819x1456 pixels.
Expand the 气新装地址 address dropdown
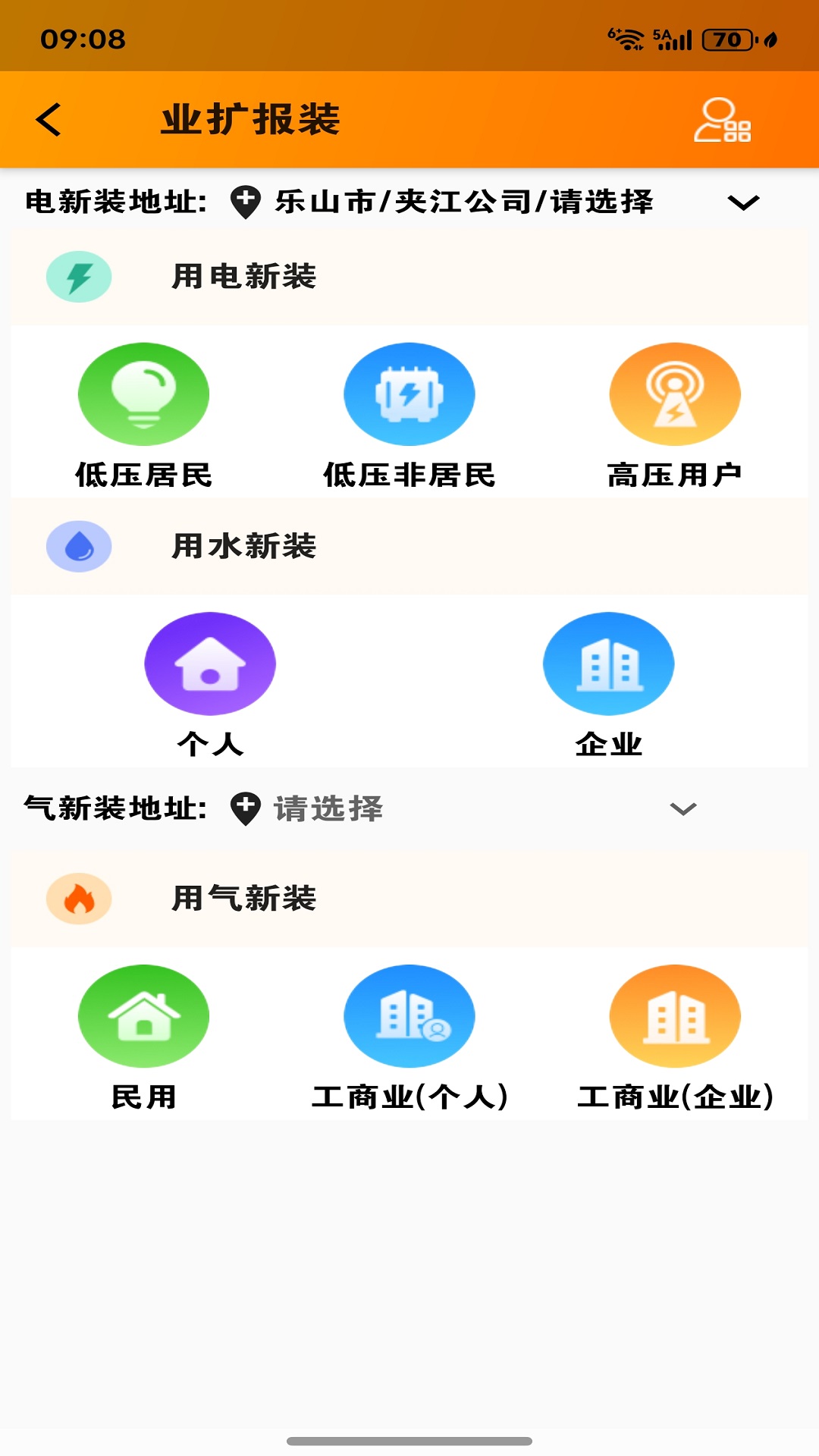[683, 810]
